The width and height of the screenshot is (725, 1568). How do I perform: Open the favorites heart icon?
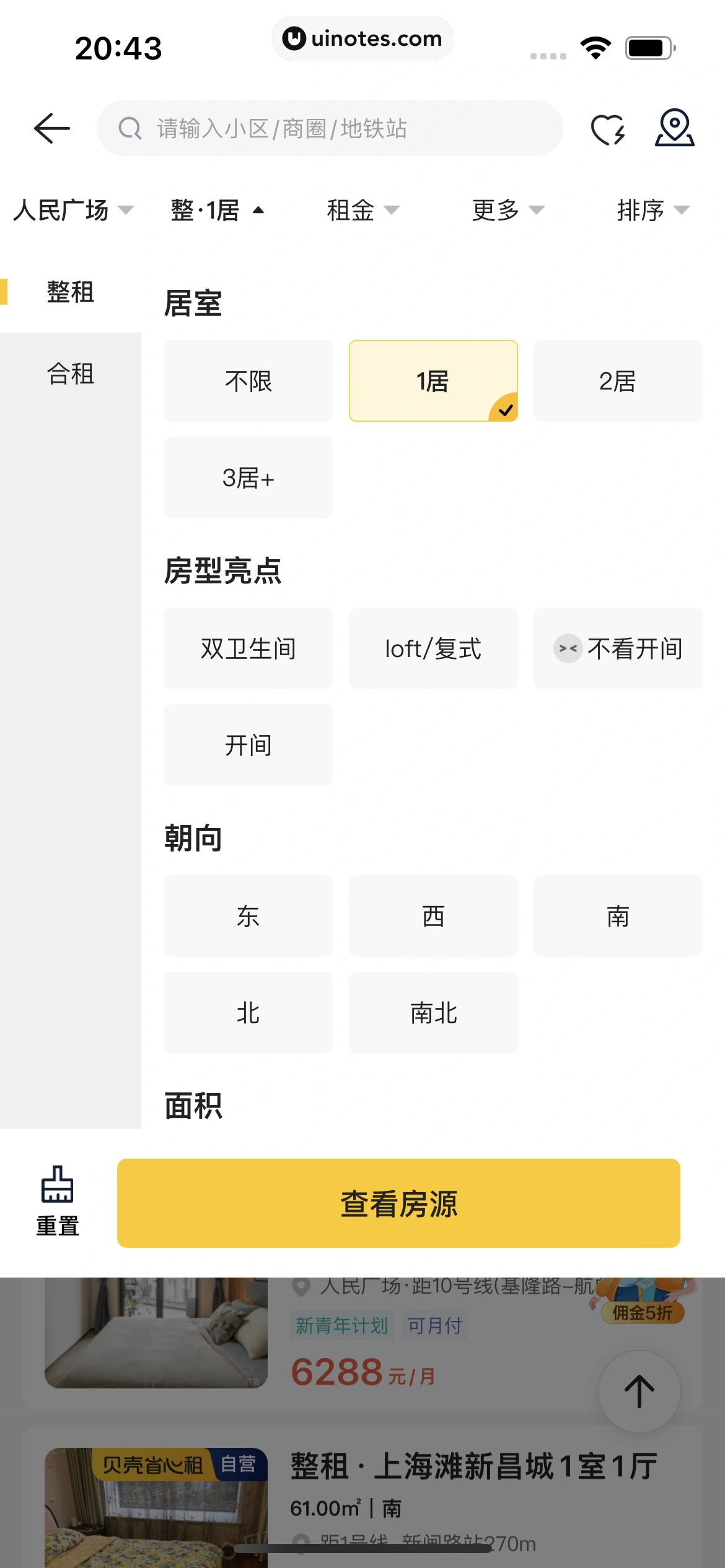tap(607, 129)
